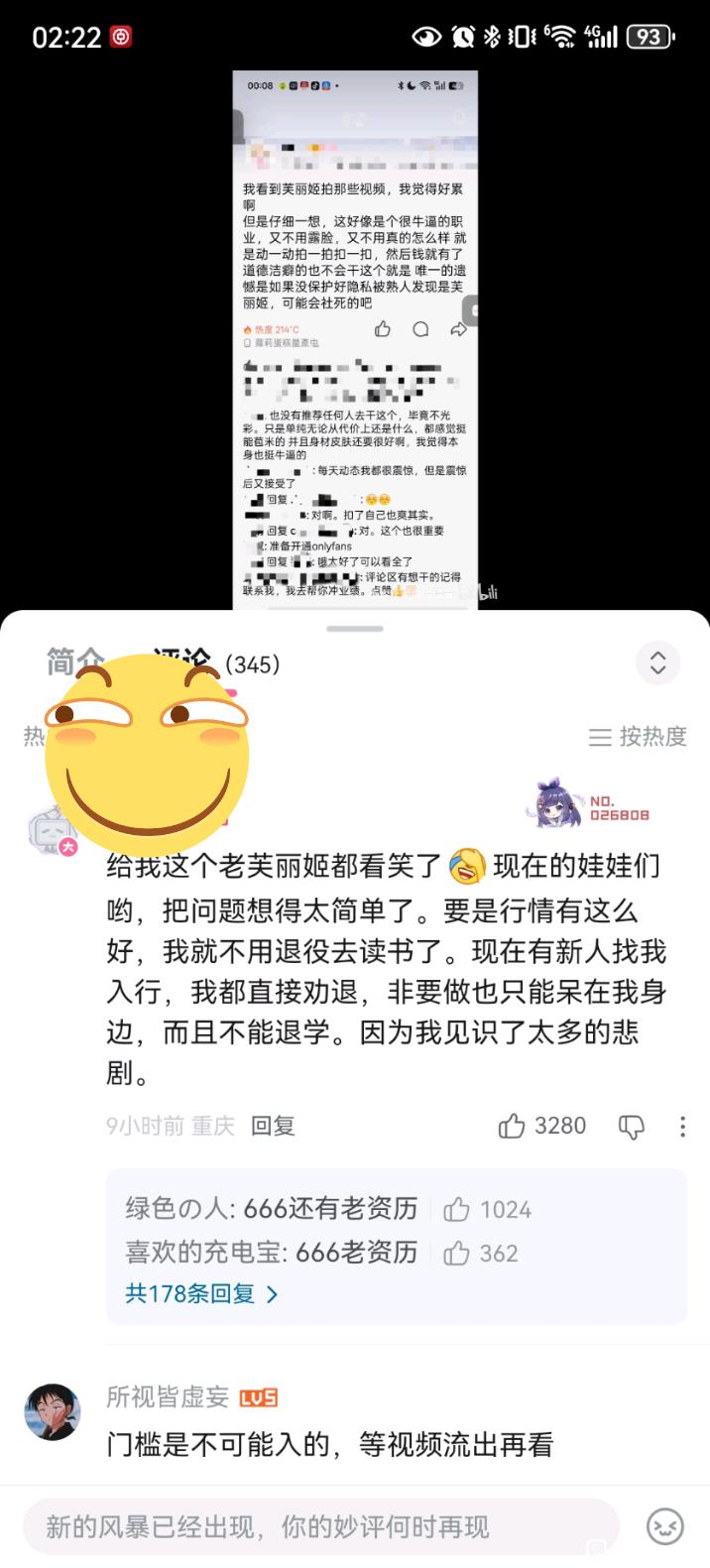
Task: Open the emoji picker beside comment box
Action: pyautogui.click(x=664, y=1527)
